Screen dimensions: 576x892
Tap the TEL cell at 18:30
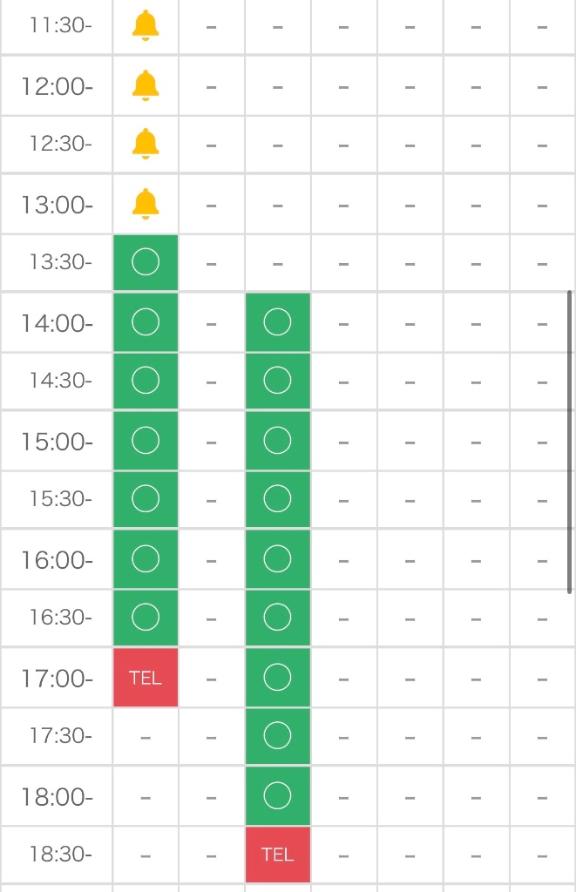(x=277, y=854)
